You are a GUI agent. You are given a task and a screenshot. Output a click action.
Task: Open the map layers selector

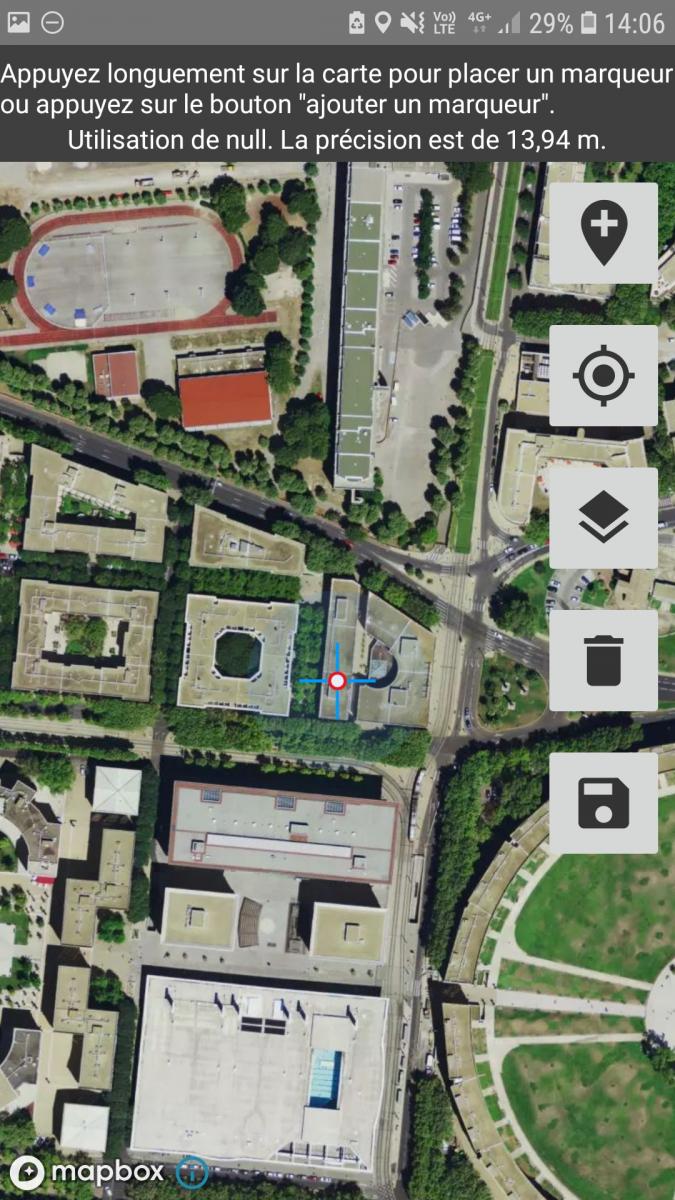pyautogui.click(x=604, y=518)
